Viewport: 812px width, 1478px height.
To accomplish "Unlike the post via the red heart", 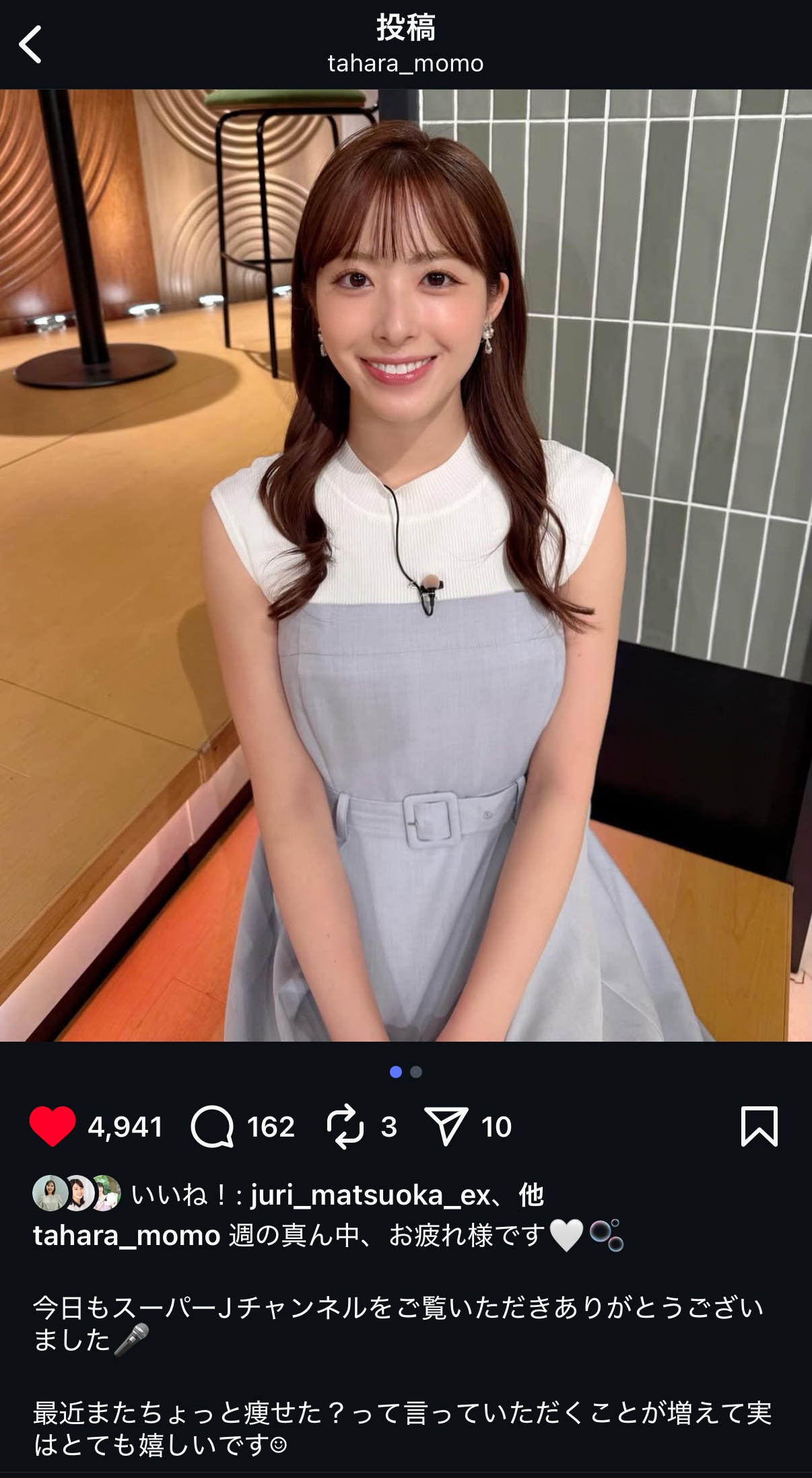I will pyautogui.click(x=53, y=1126).
